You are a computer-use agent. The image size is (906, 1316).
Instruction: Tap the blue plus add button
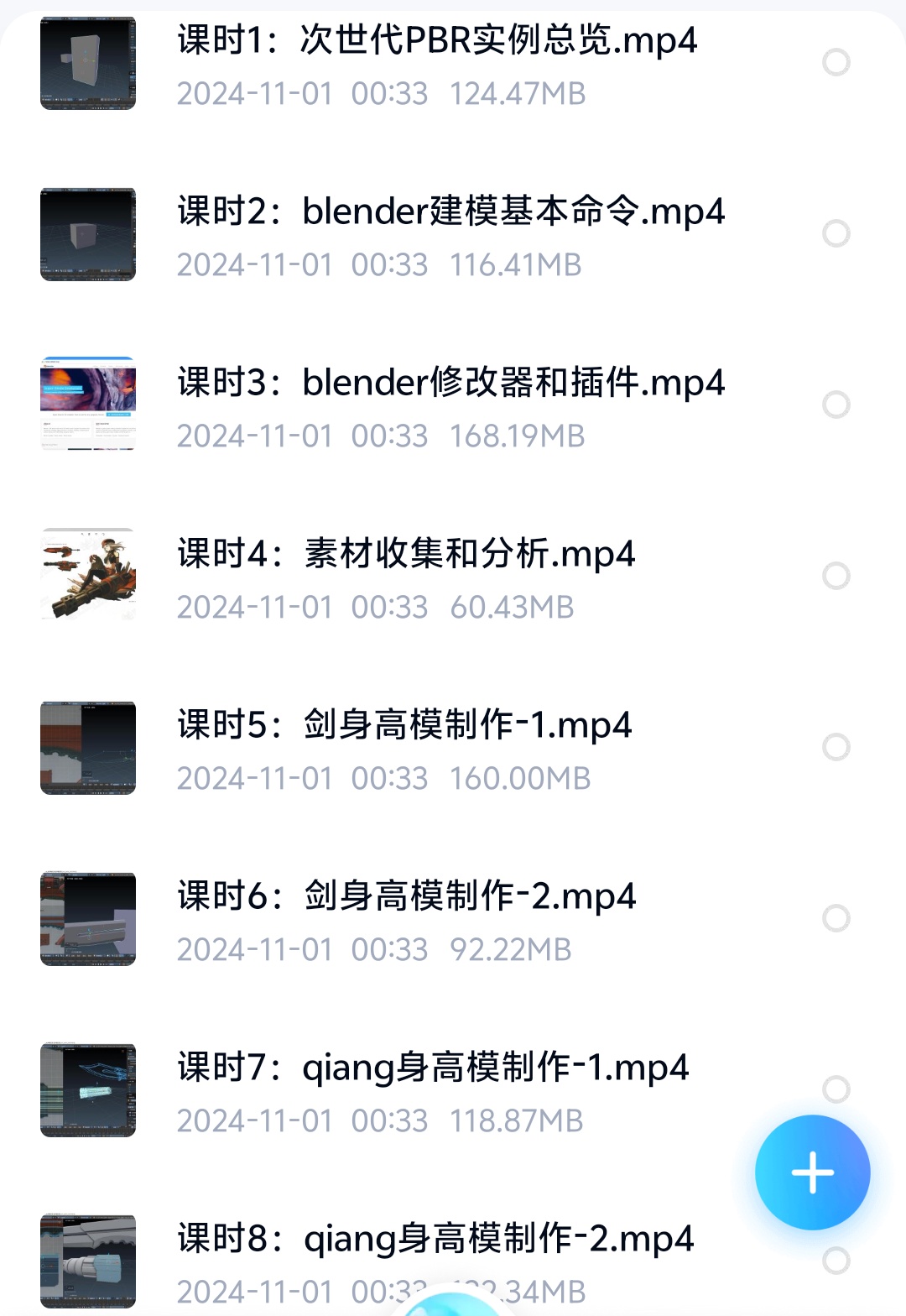[x=812, y=1172]
